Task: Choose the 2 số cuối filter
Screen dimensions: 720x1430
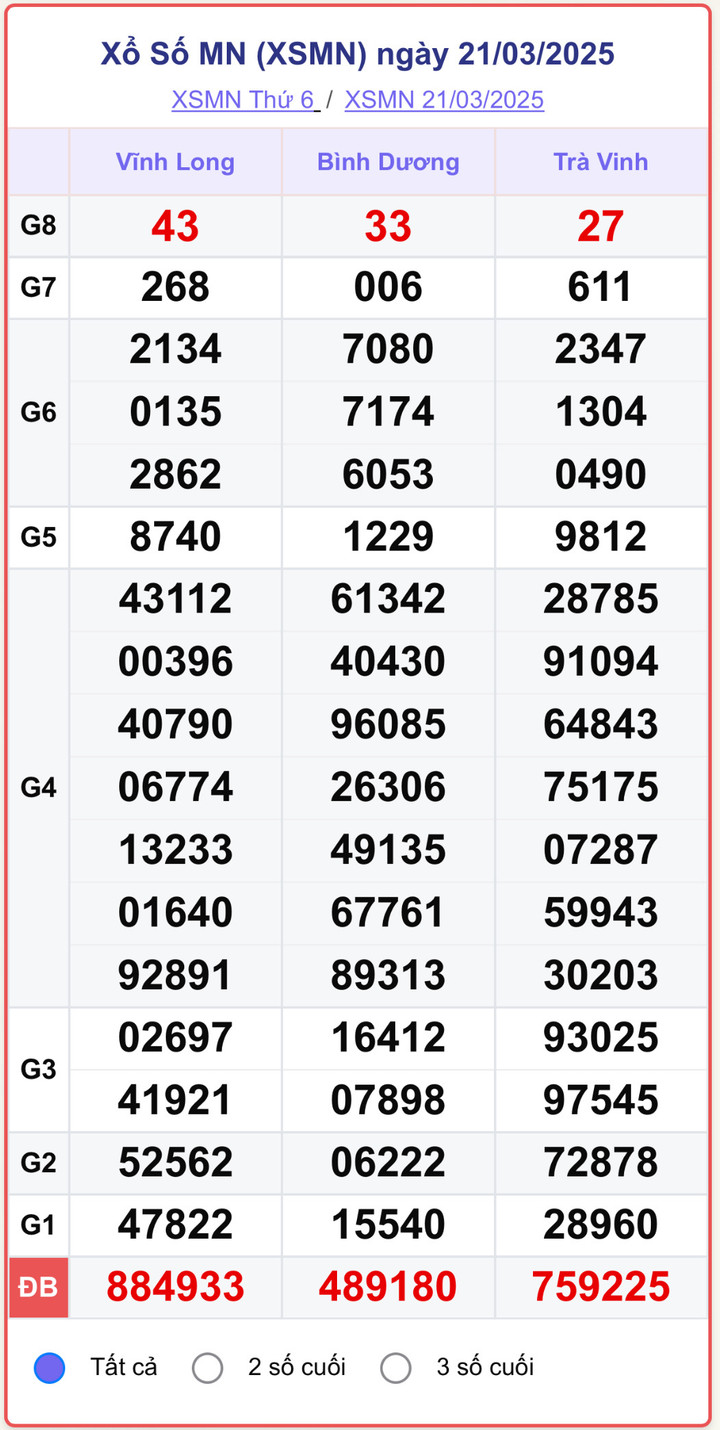Action: point(208,1367)
